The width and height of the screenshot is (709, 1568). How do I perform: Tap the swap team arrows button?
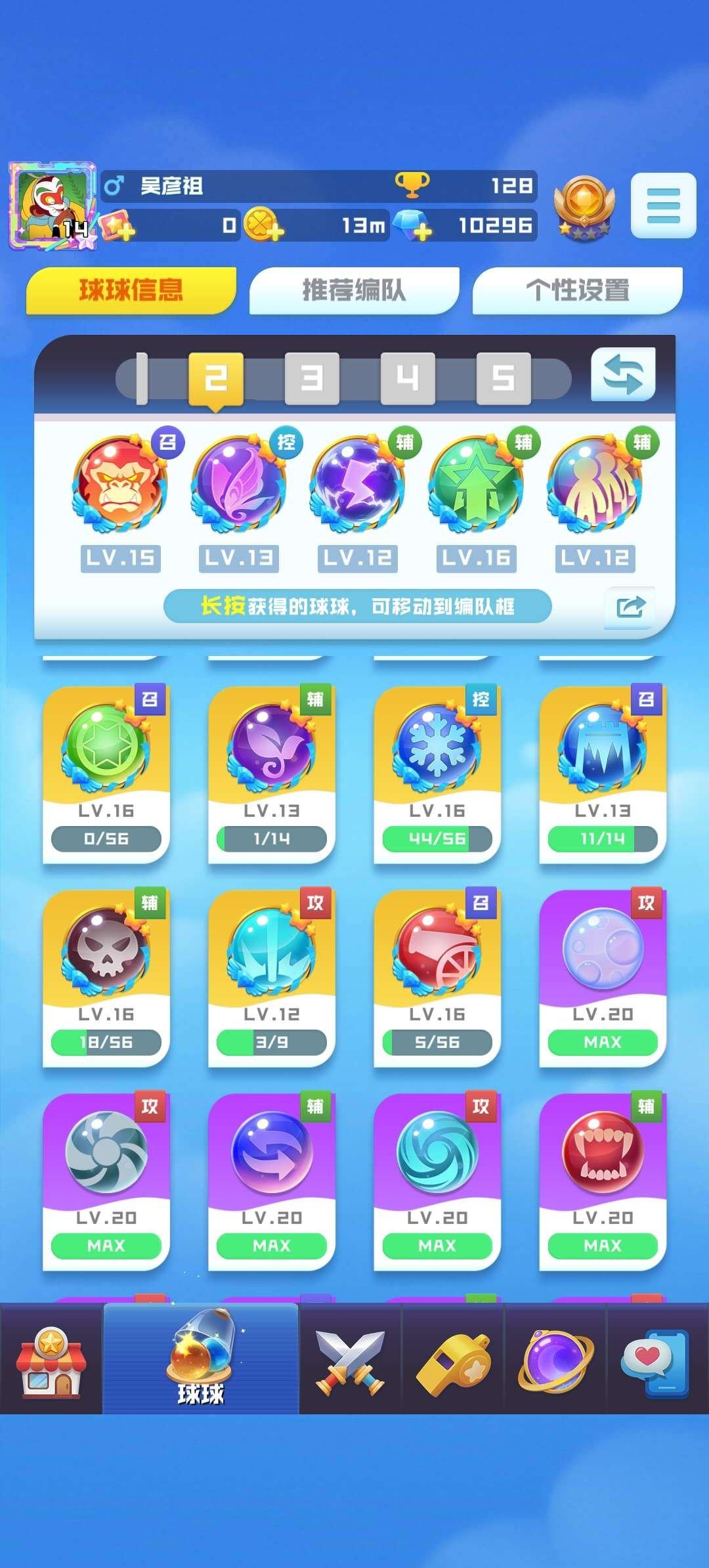623,374
